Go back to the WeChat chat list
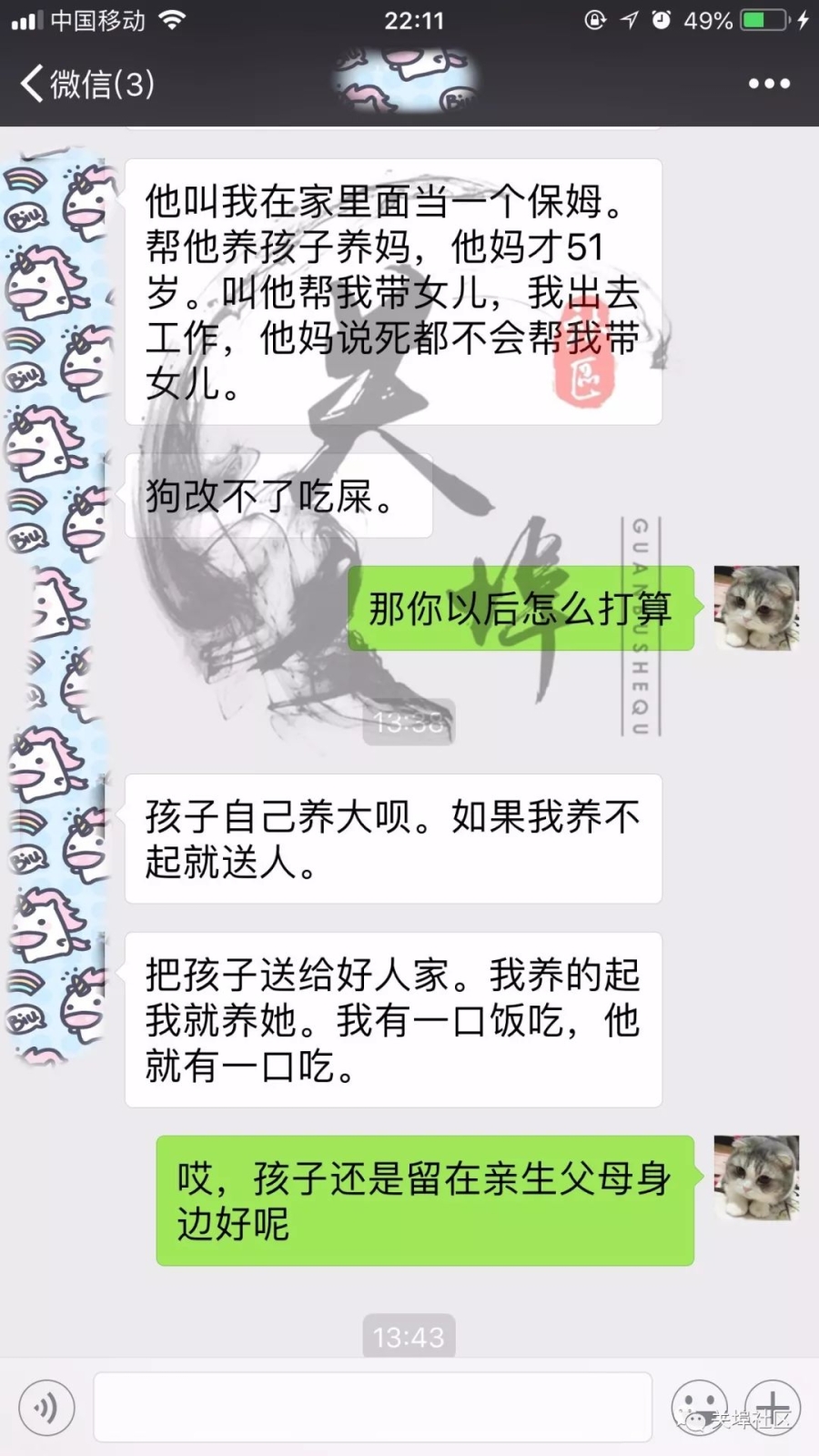Screen dimensions: 819x1456 click(x=86, y=84)
